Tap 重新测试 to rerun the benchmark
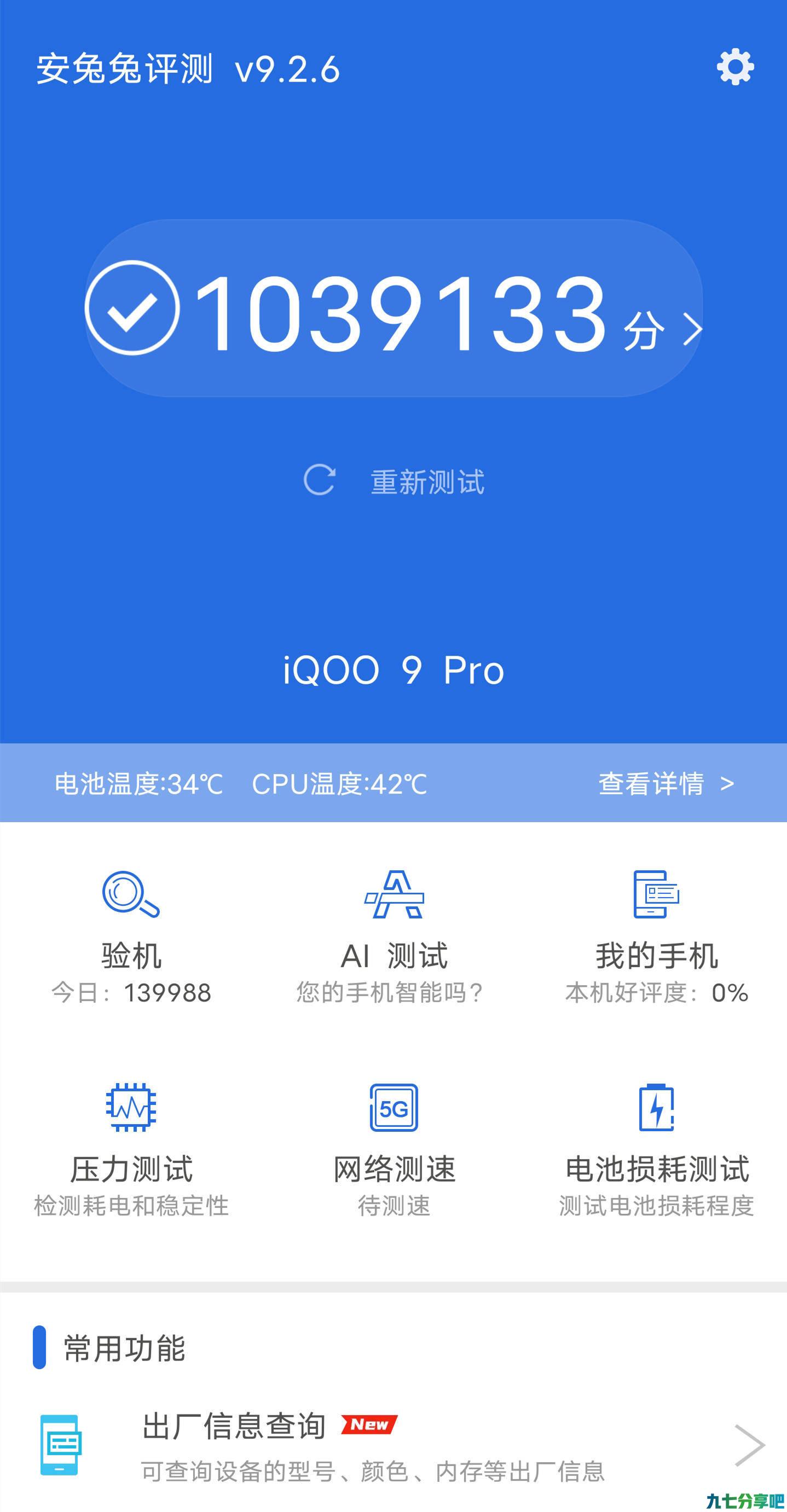 tap(393, 481)
